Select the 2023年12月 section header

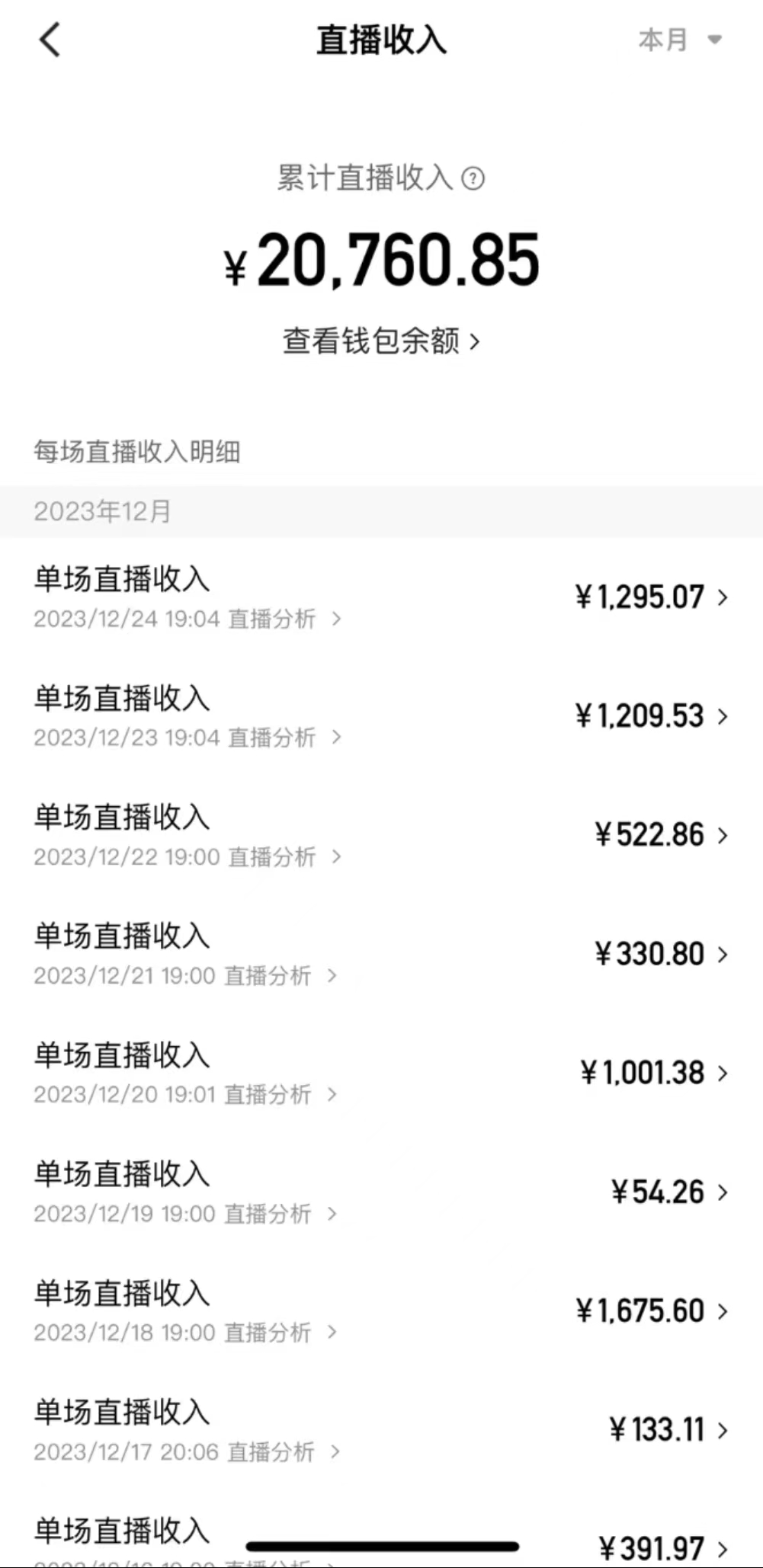103,512
